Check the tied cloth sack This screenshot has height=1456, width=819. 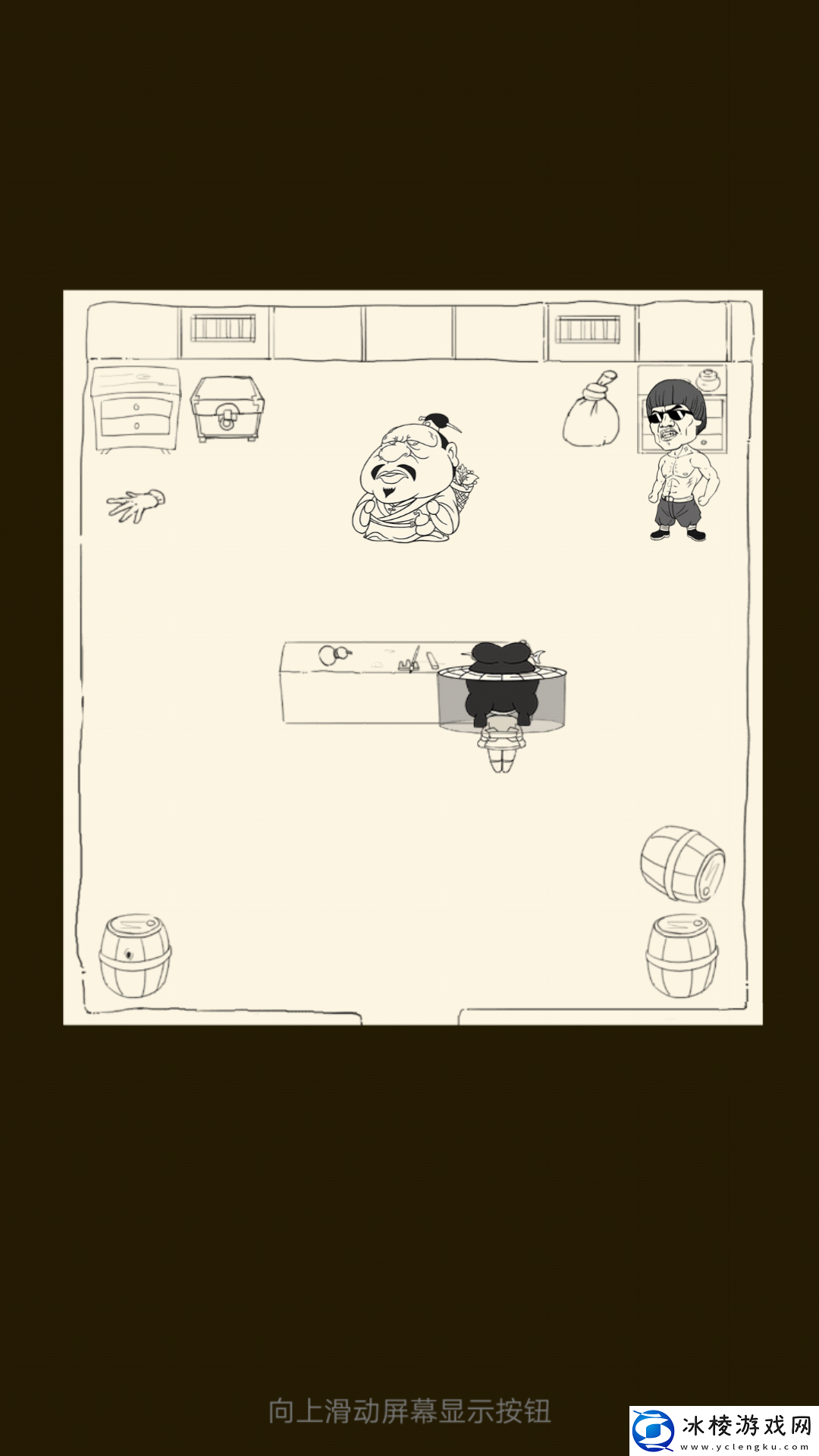click(x=591, y=412)
